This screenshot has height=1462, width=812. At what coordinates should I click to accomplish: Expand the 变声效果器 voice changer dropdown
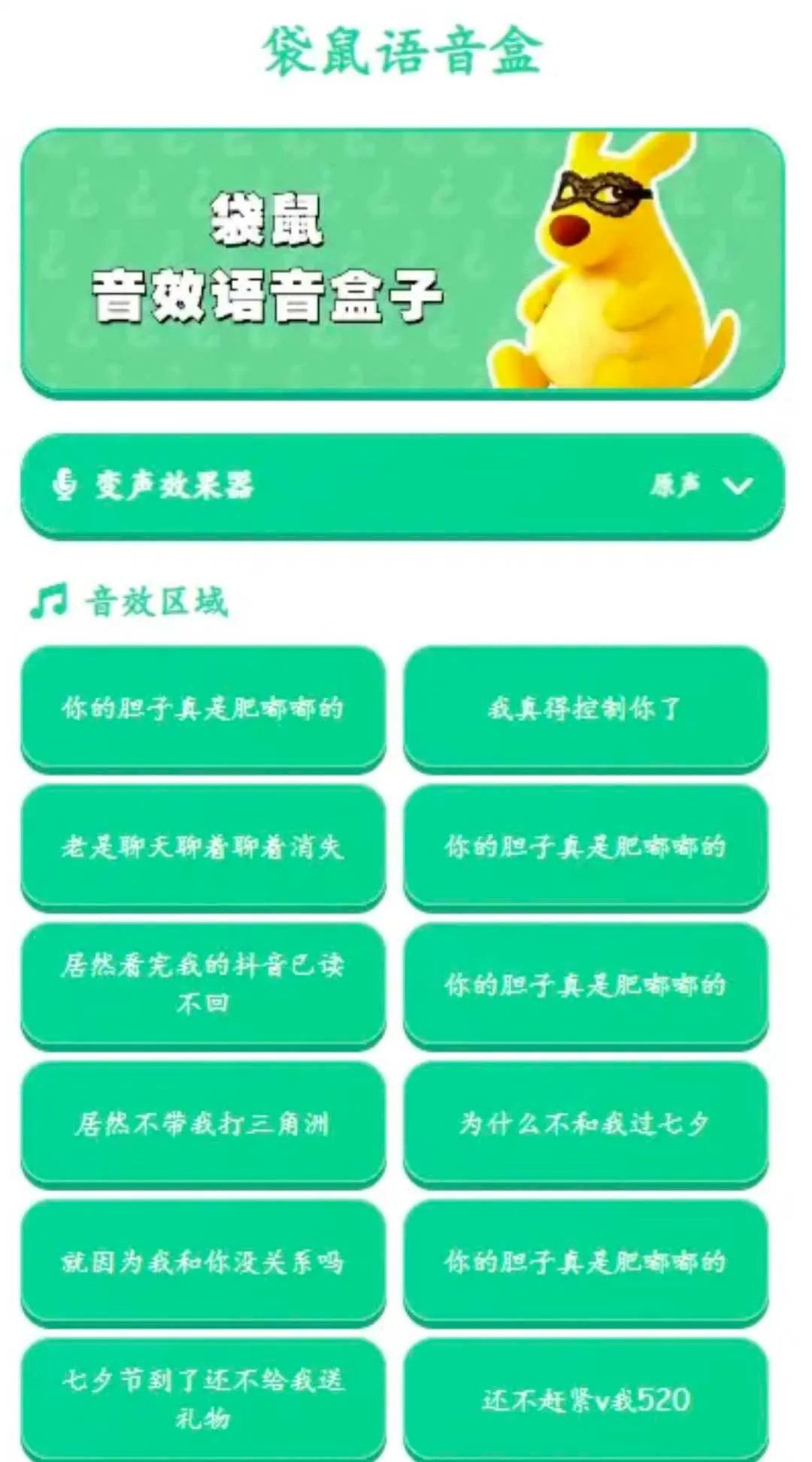click(402, 485)
